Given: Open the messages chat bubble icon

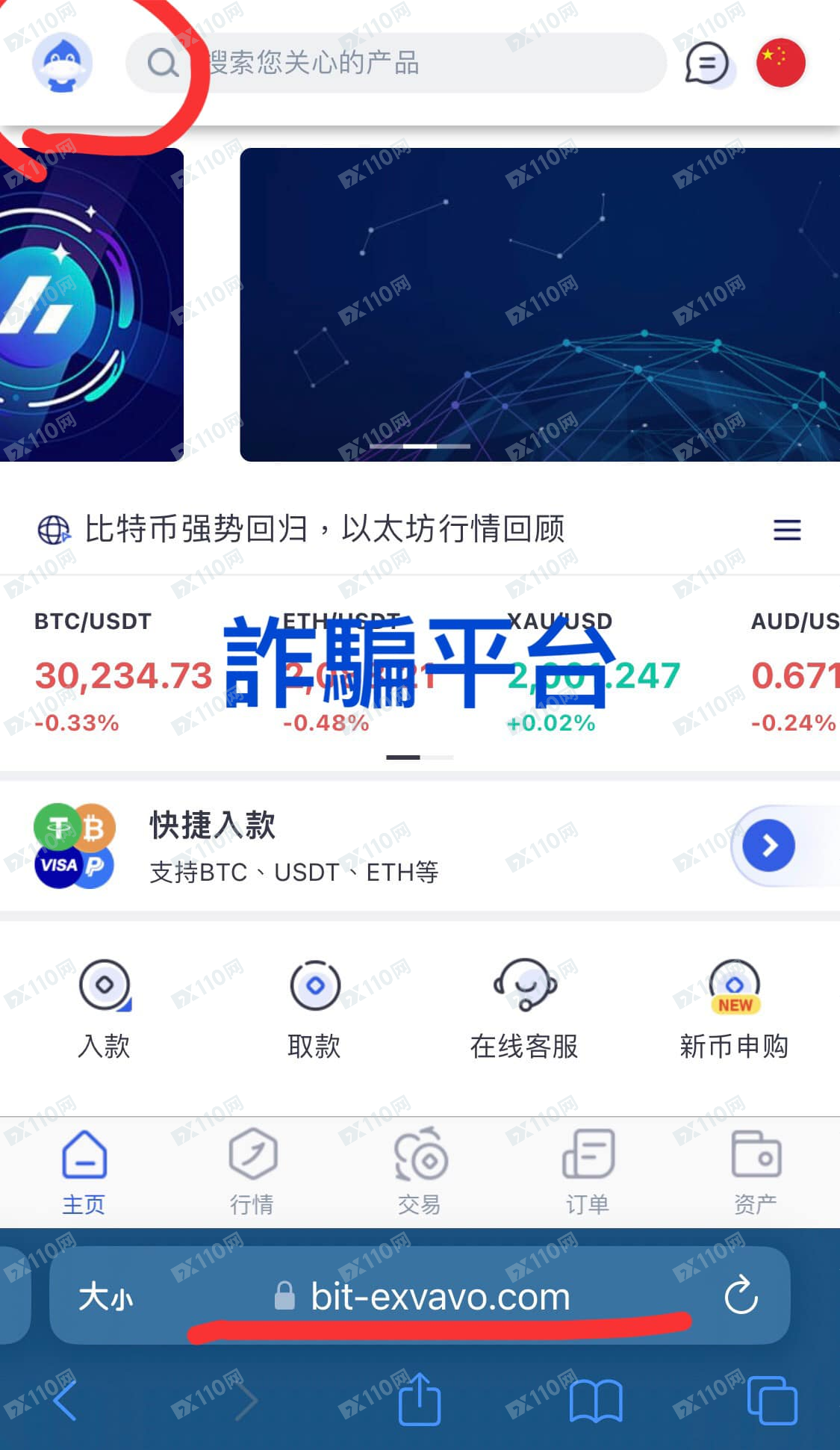Looking at the screenshot, I should pos(706,63).
